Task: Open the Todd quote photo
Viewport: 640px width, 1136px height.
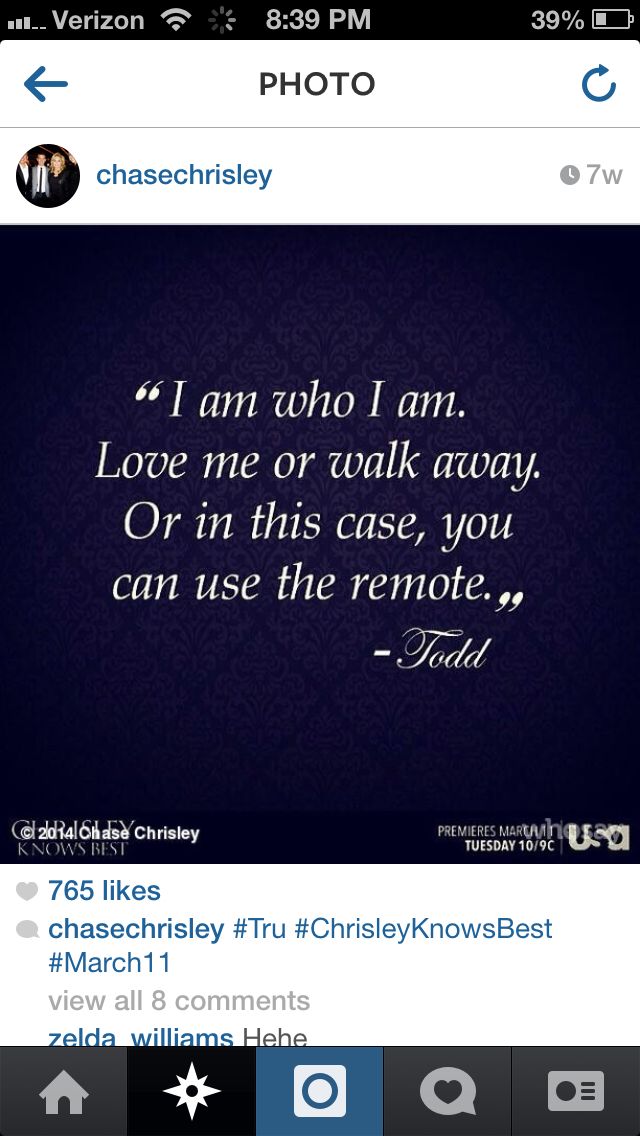Action: click(320, 545)
